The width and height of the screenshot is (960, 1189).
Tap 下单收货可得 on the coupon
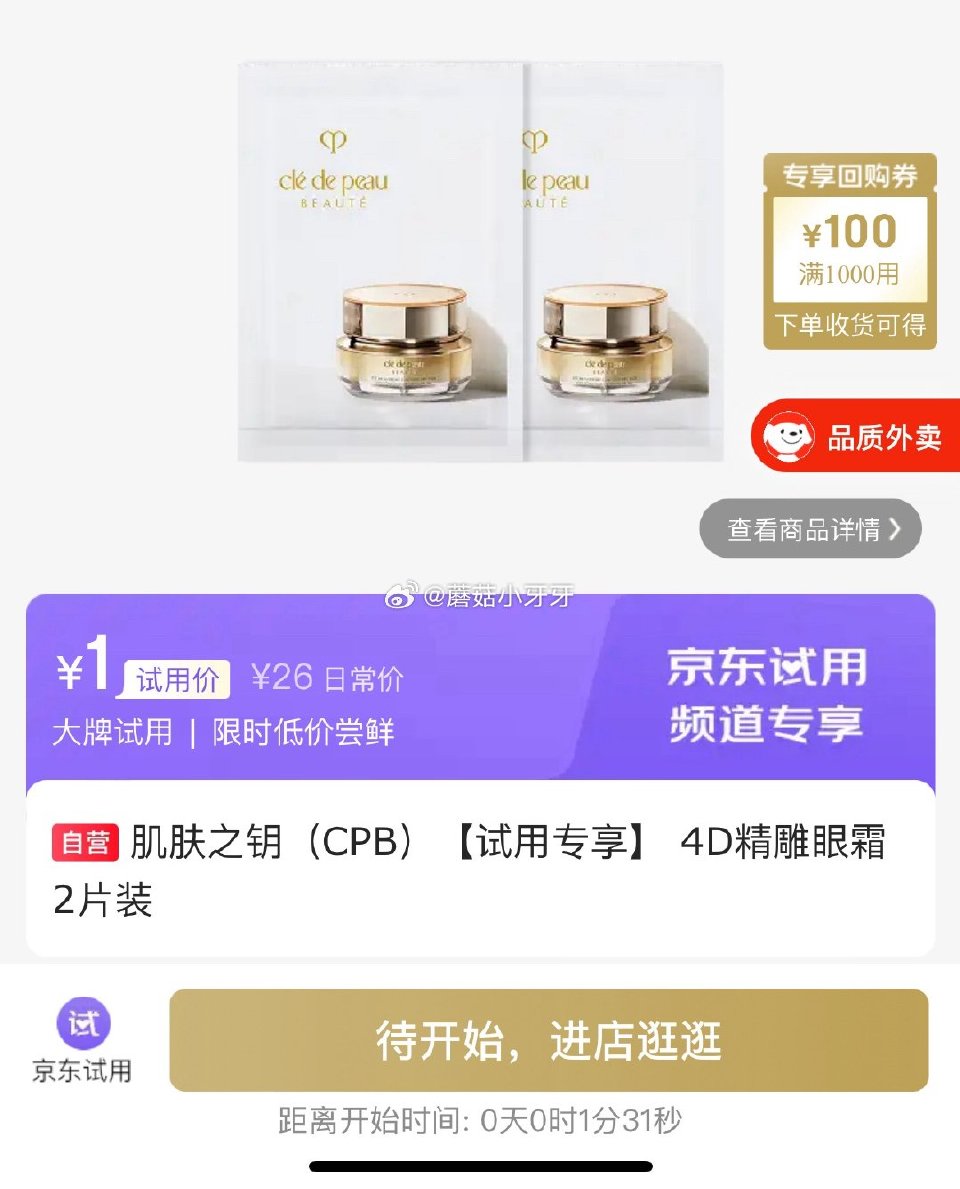[851, 325]
